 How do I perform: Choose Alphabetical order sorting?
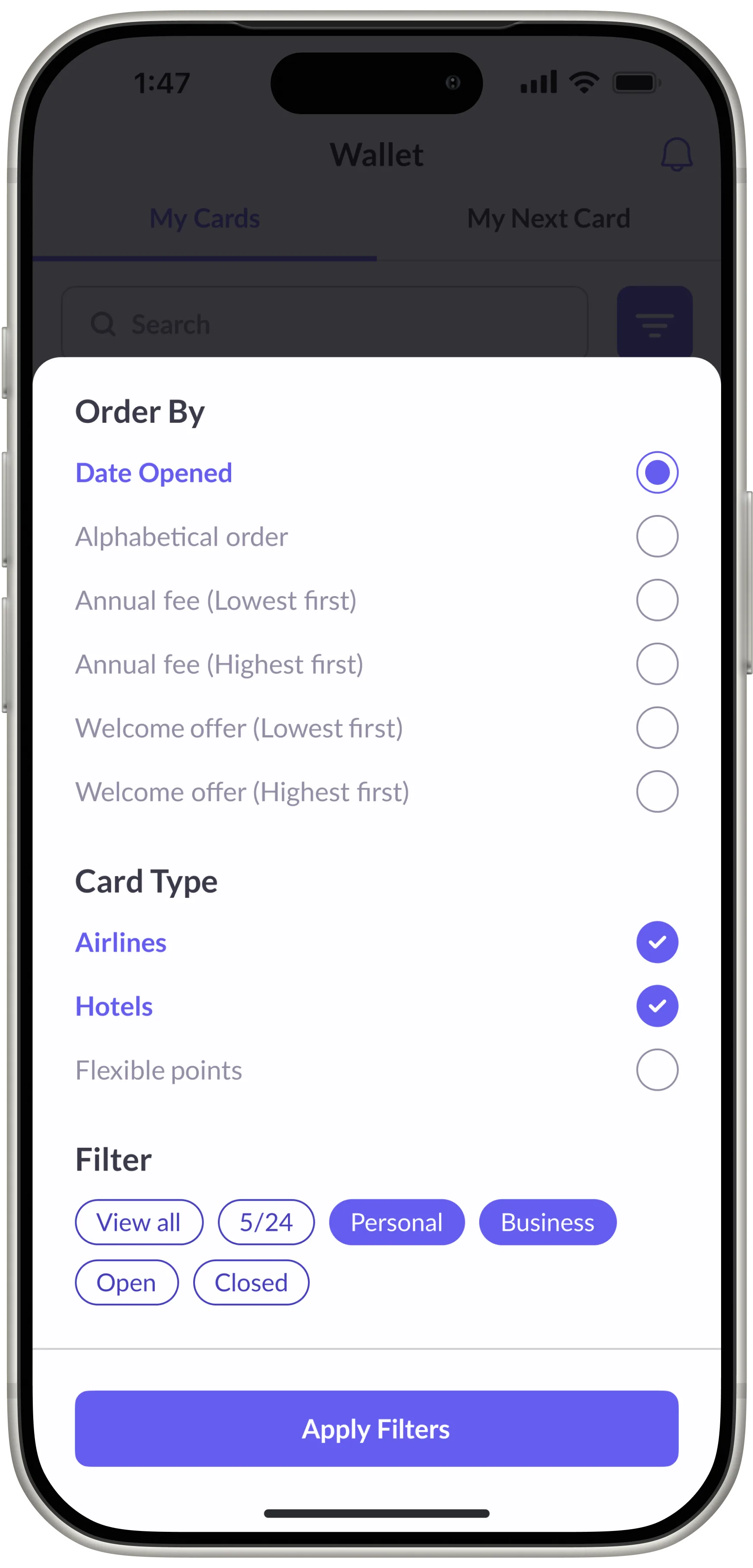657,536
